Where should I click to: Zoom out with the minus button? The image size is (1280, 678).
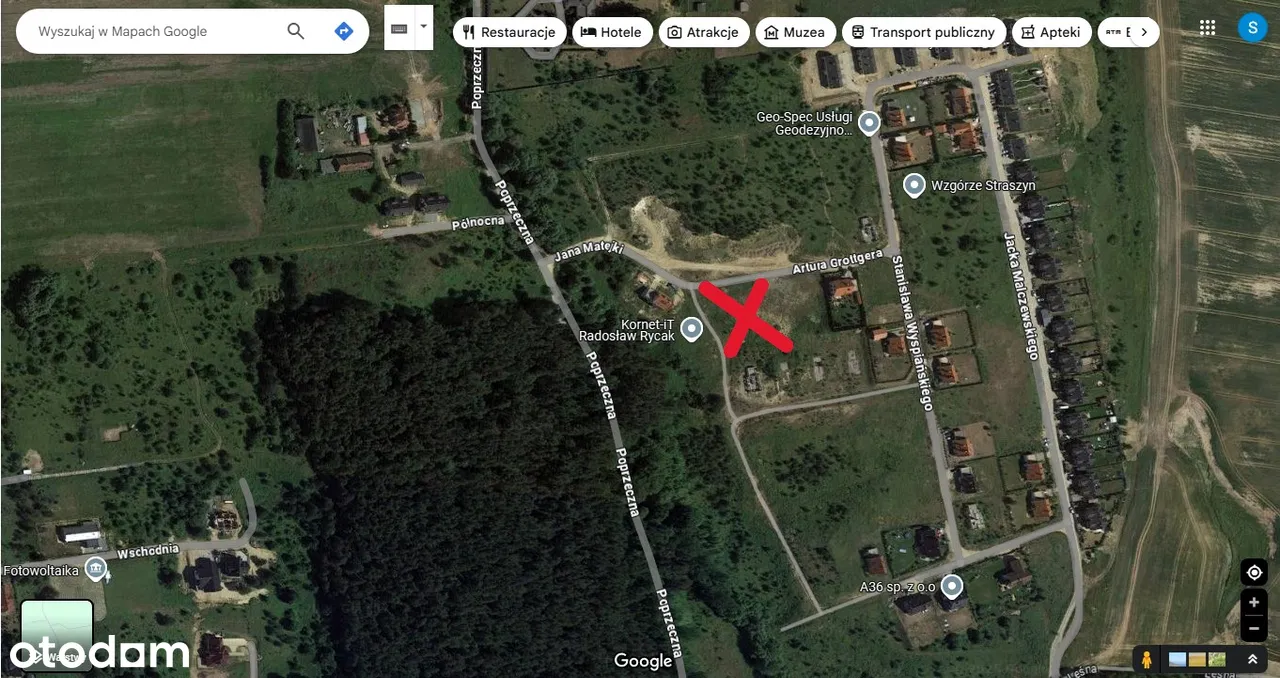(1254, 630)
